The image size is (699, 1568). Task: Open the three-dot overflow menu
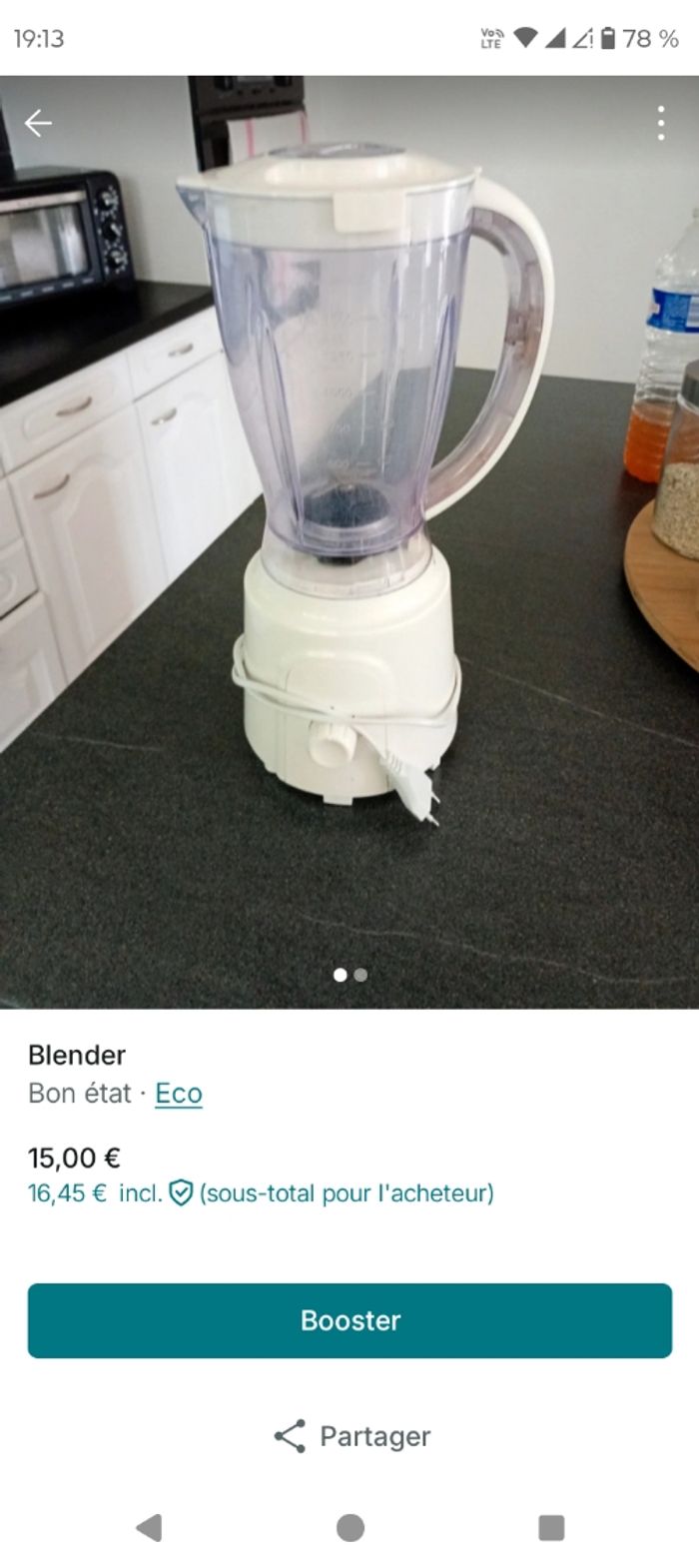tap(661, 123)
